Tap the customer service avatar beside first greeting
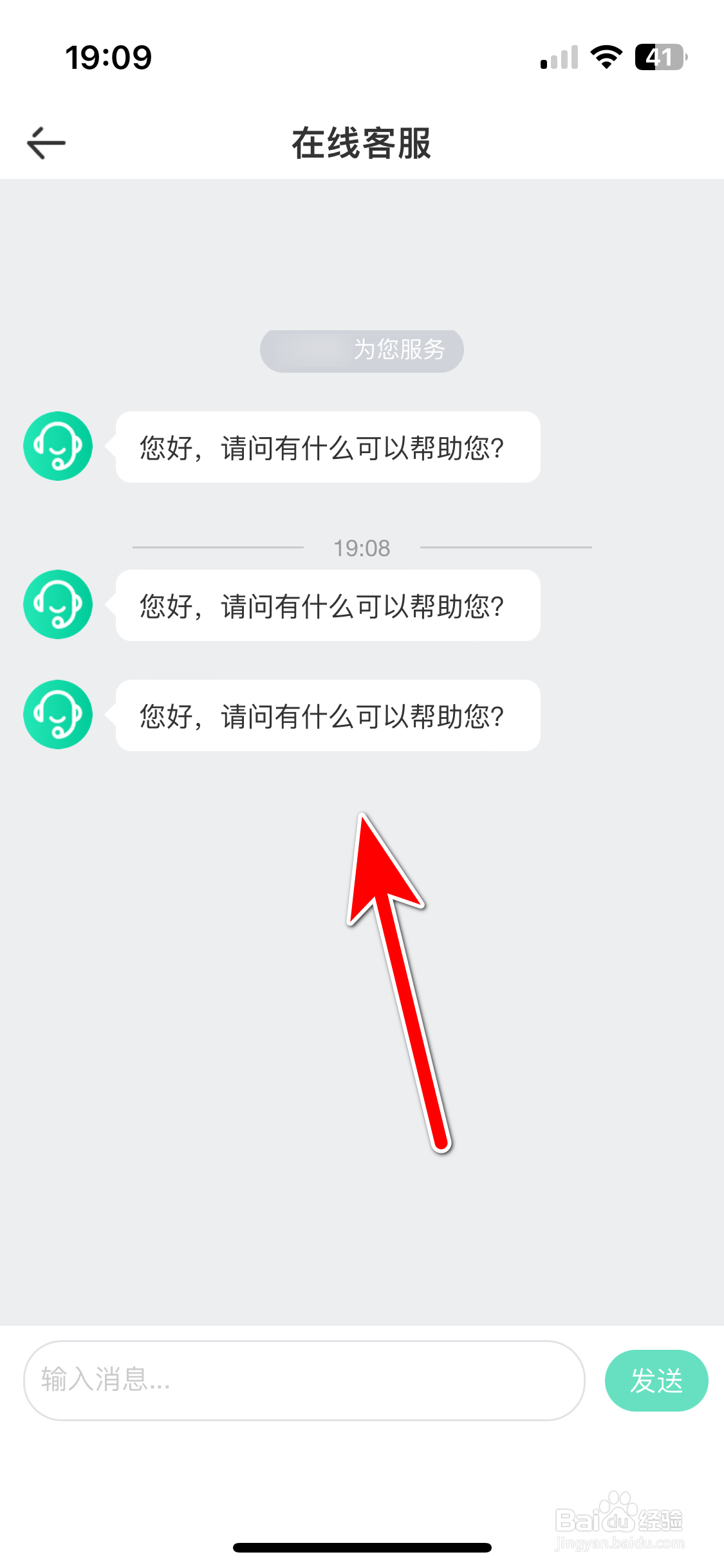 click(57, 446)
